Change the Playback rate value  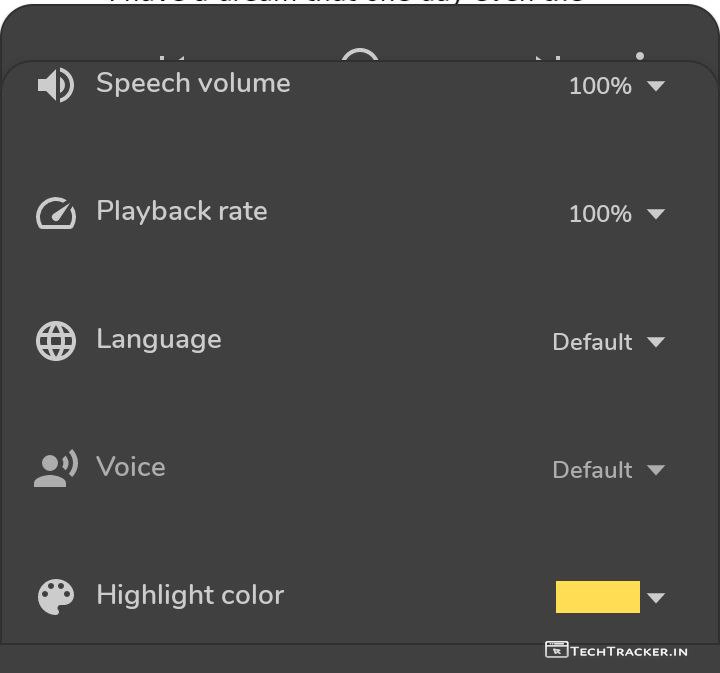[616, 214]
